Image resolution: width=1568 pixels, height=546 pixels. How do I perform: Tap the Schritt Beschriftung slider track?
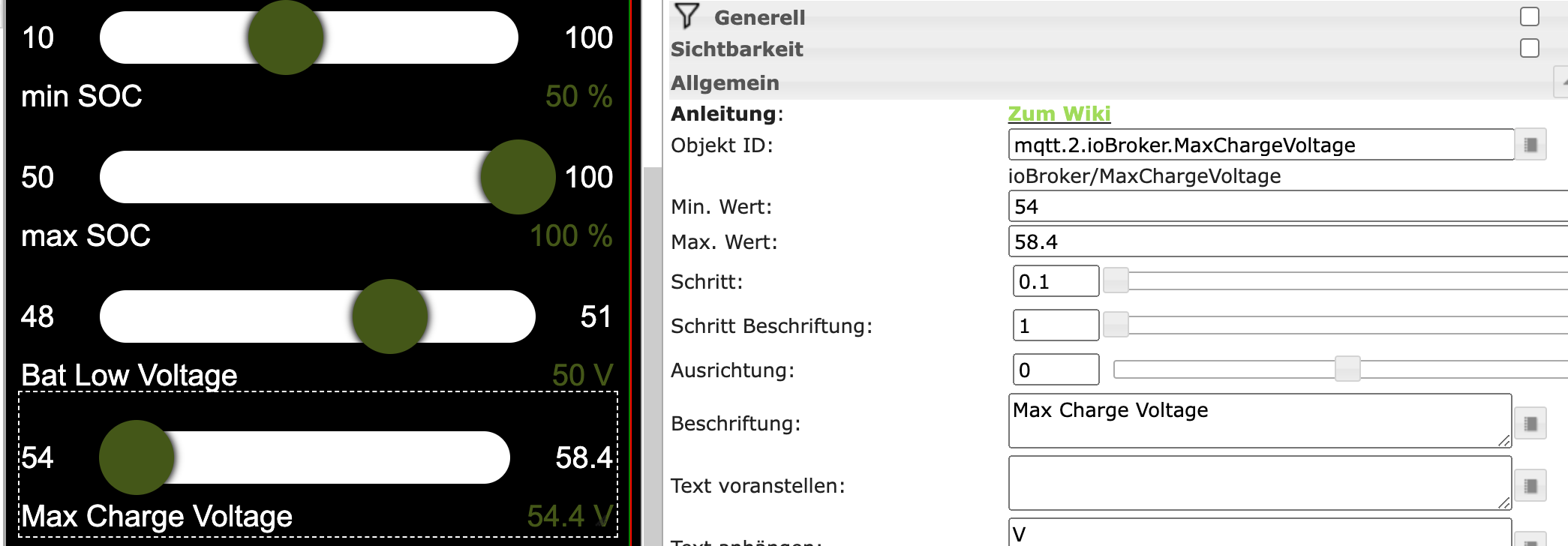click(x=1343, y=325)
